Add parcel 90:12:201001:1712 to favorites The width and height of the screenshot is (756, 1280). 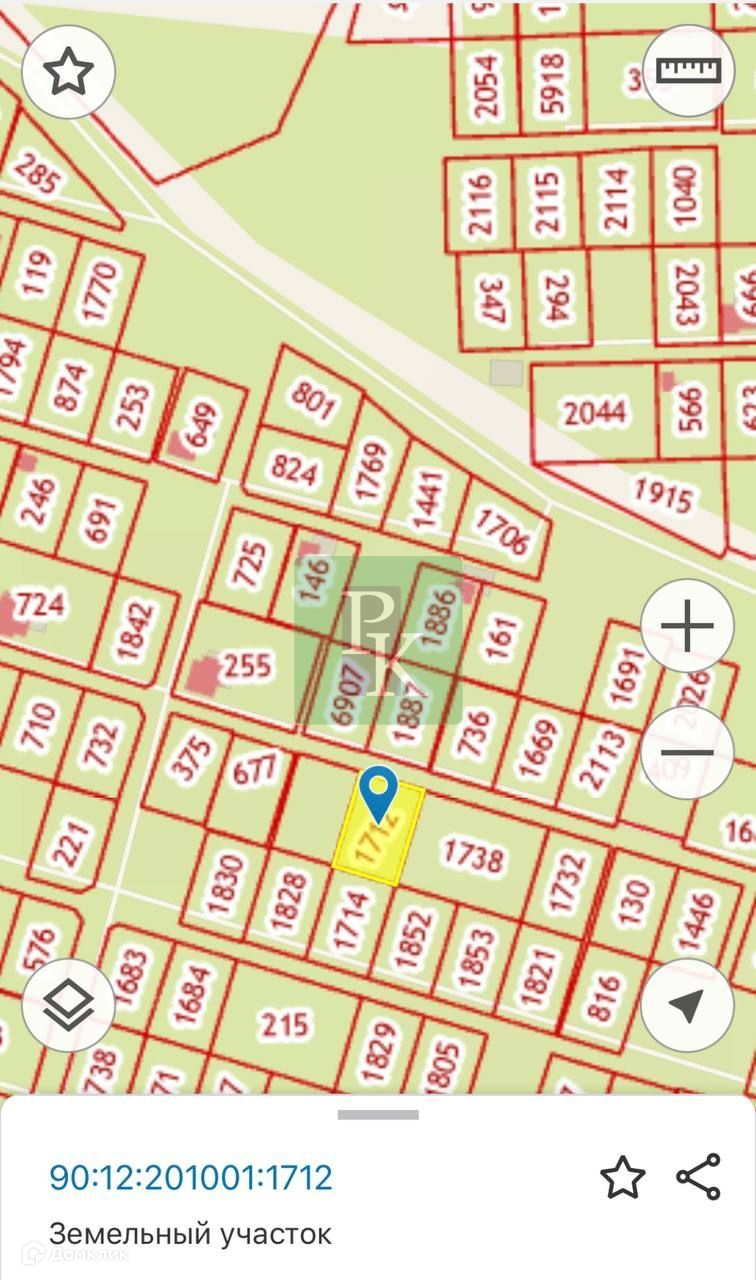(x=622, y=1177)
